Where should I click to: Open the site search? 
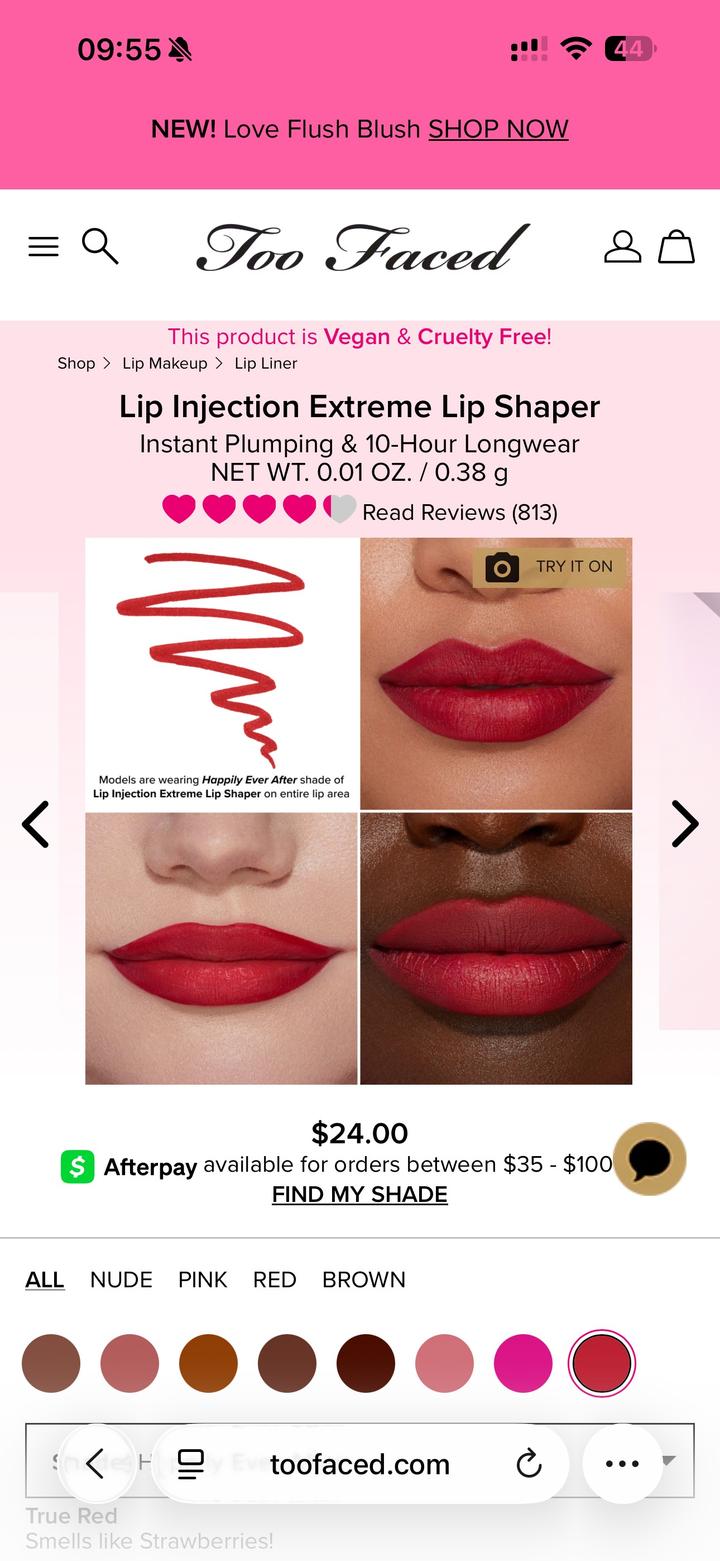click(100, 246)
